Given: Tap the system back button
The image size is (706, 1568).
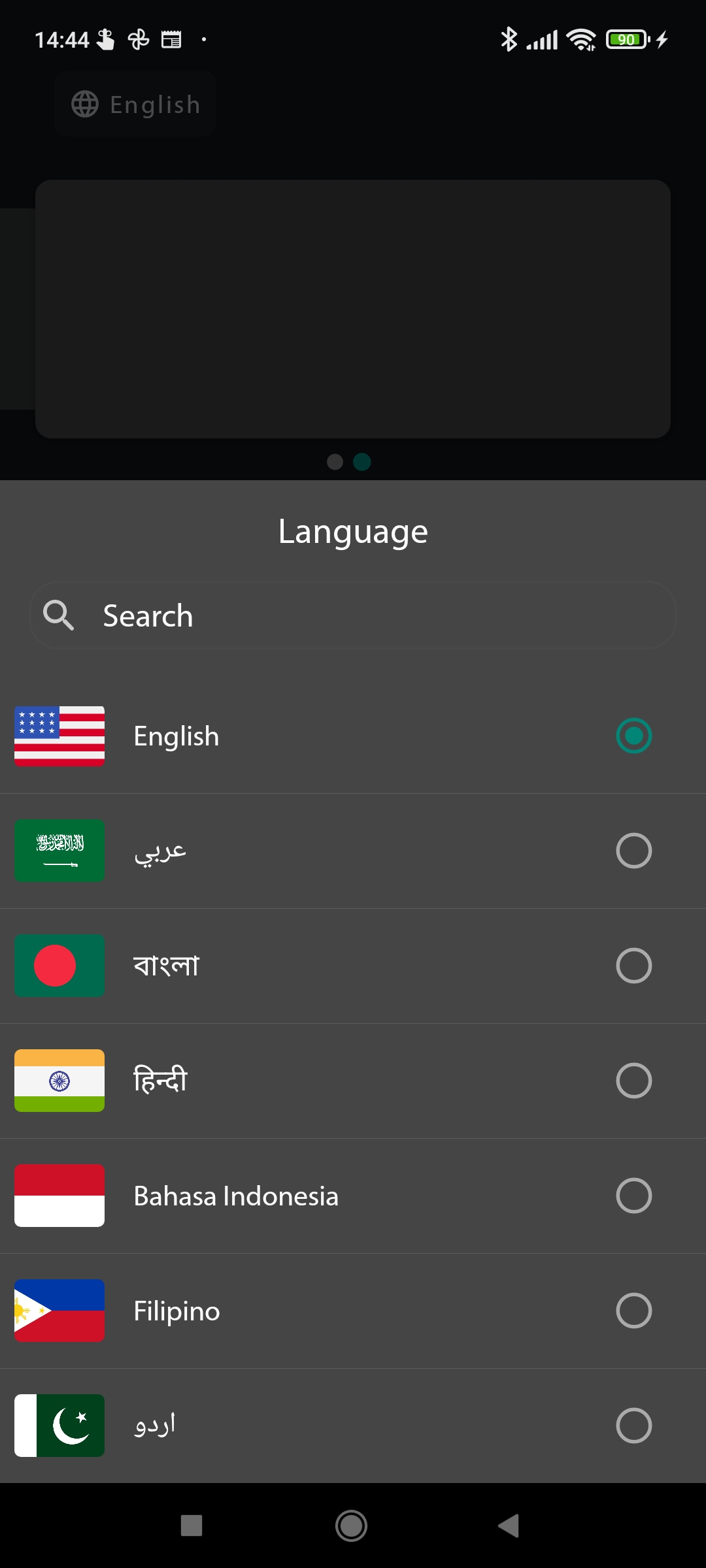Looking at the screenshot, I should pyautogui.click(x=509, y=1526).
